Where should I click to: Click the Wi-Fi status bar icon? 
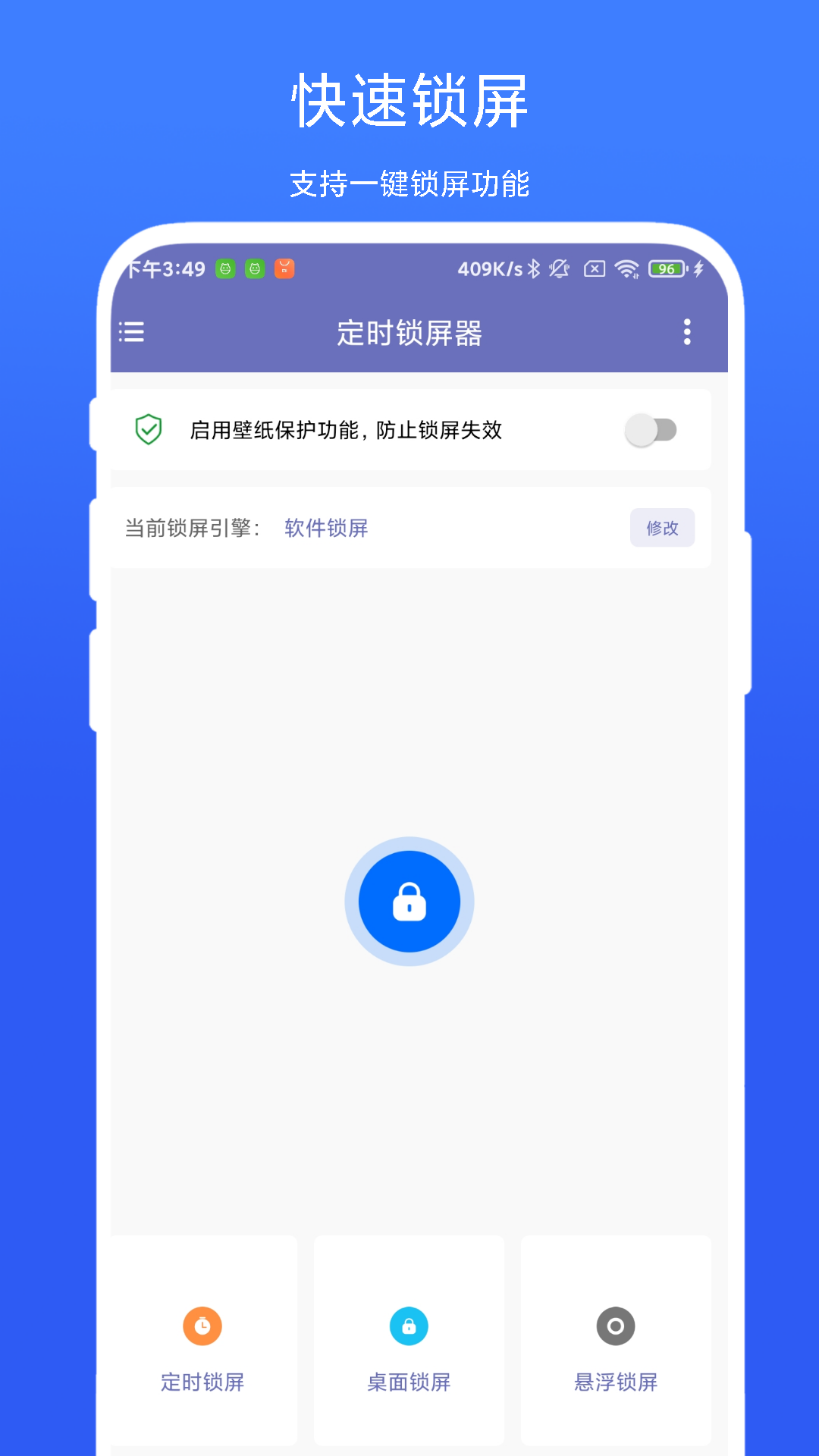tap(626, 269)
